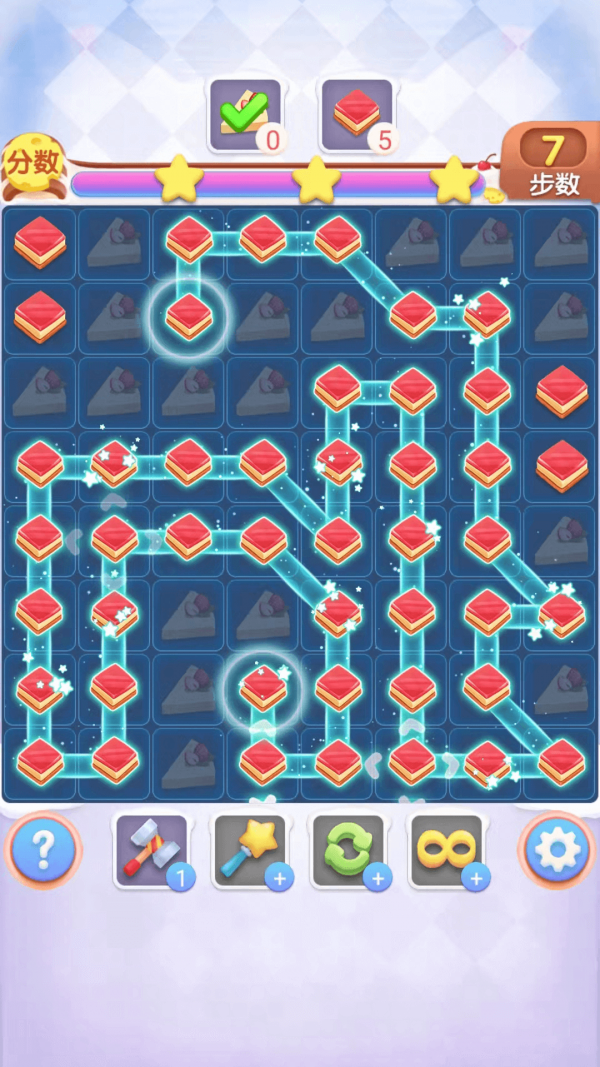
Task: Select the yellow infinity booster
Action: [446, 850]
